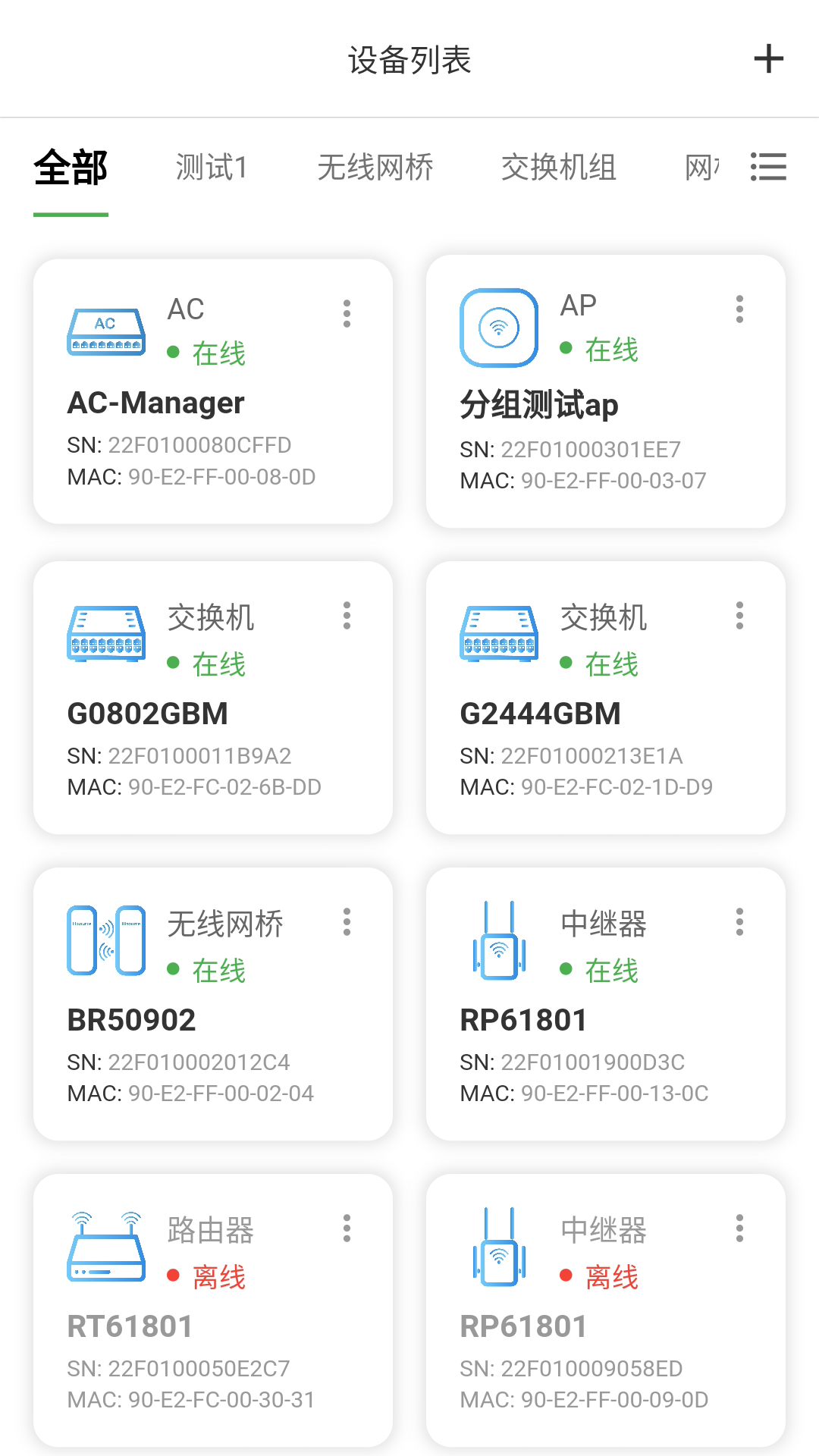The image size is (819, 1456).
Task: Switch to list view using the list icon
Action: pyautogui.click(x=768, y=167)
